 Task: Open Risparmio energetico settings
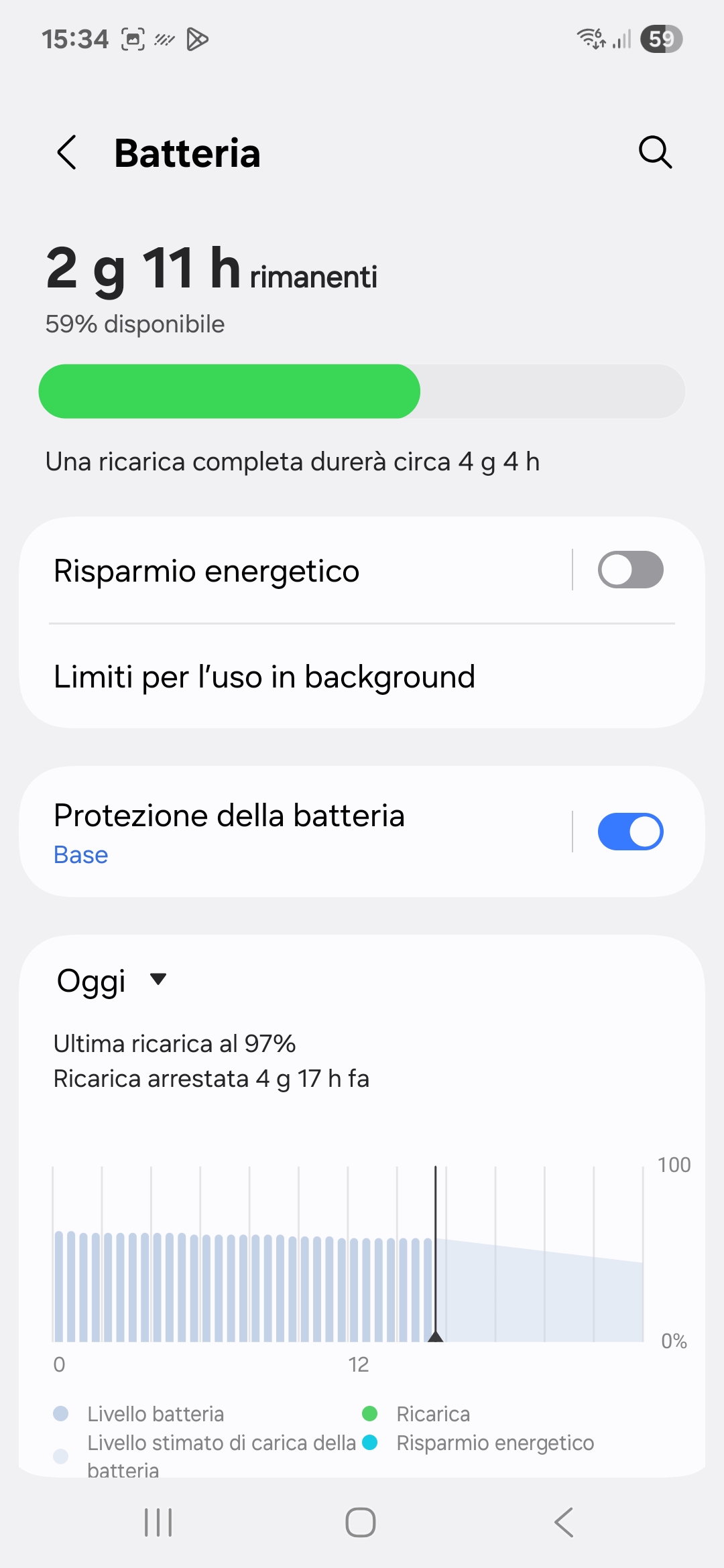pyautogui.click(x=295, y=571)
